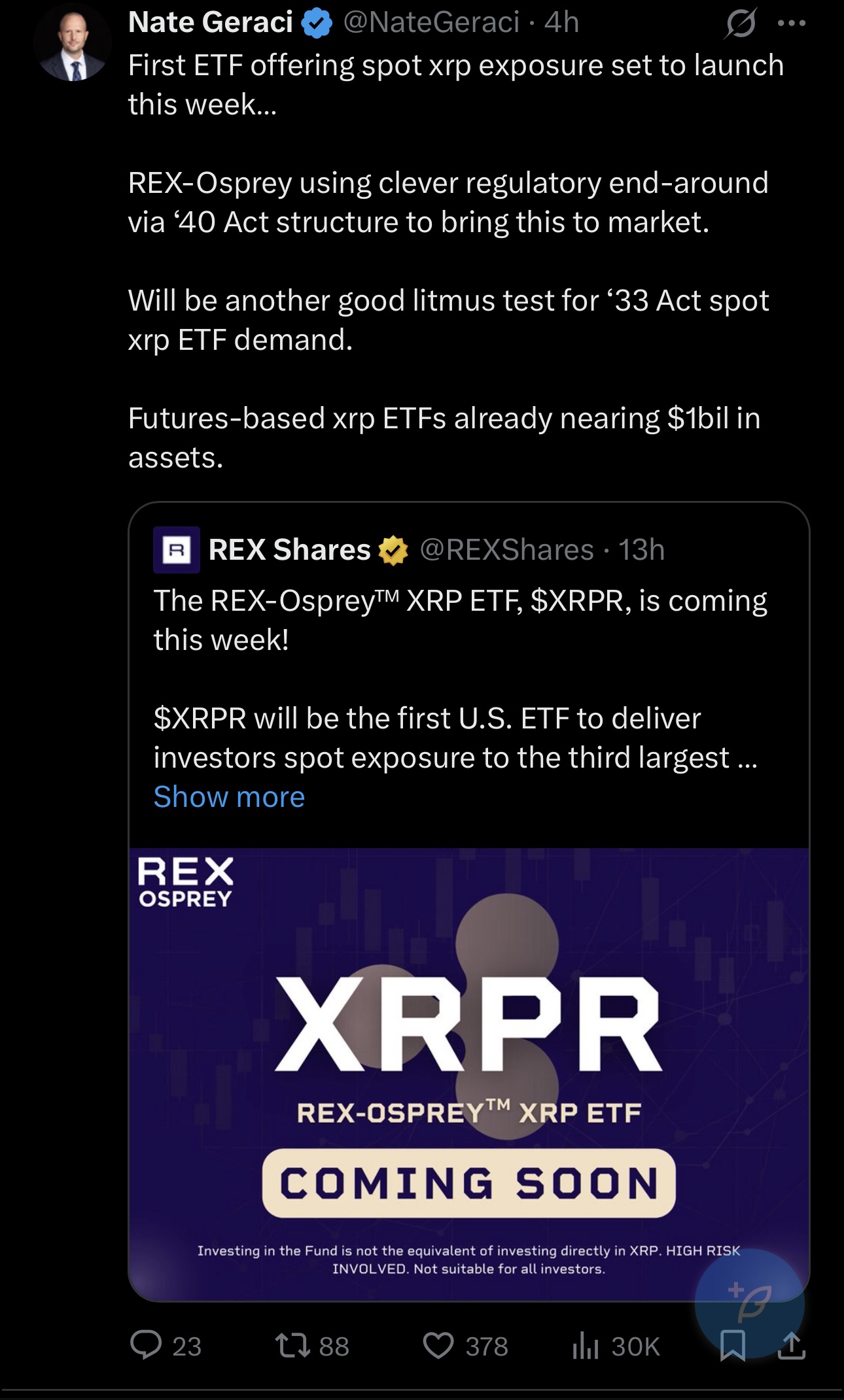Open Nate Geraci's profile by name
The height and width of the screenshot is (1400, 844).
211,22
